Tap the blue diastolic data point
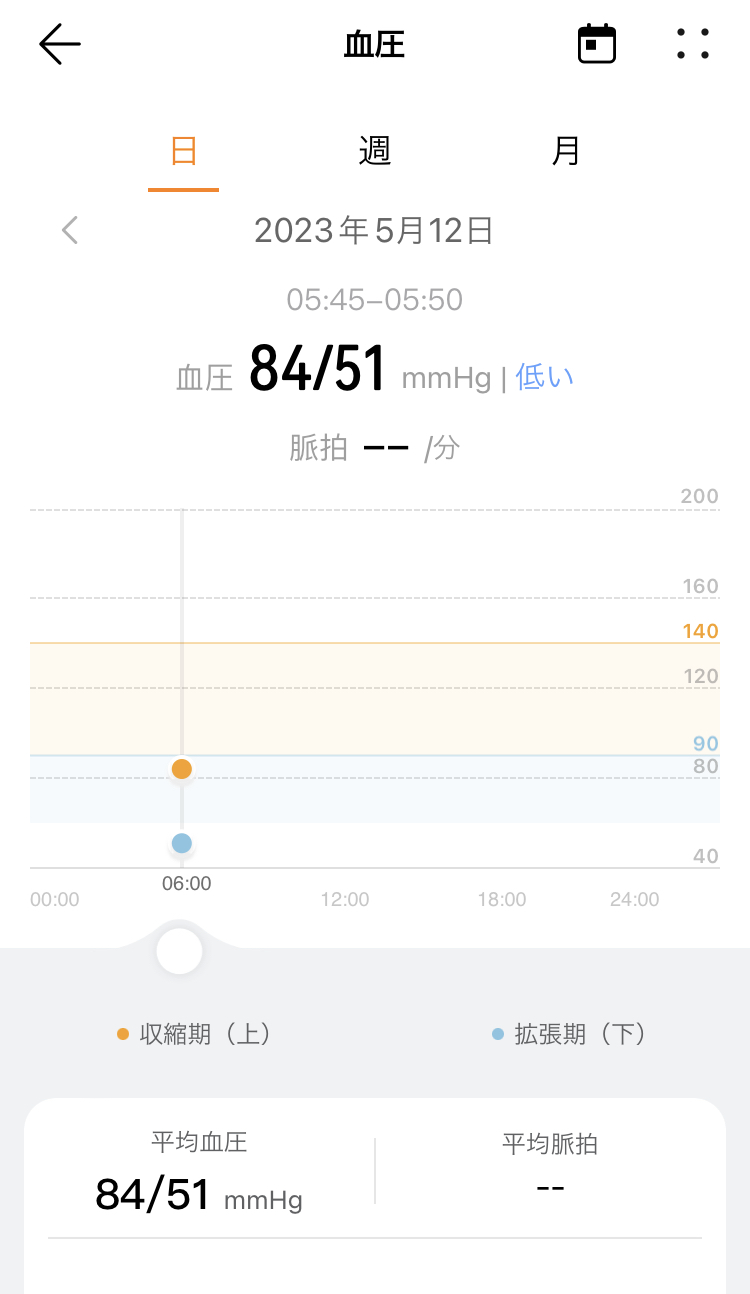Viewport: 750px width, 1294px height. tap(181, 843)
